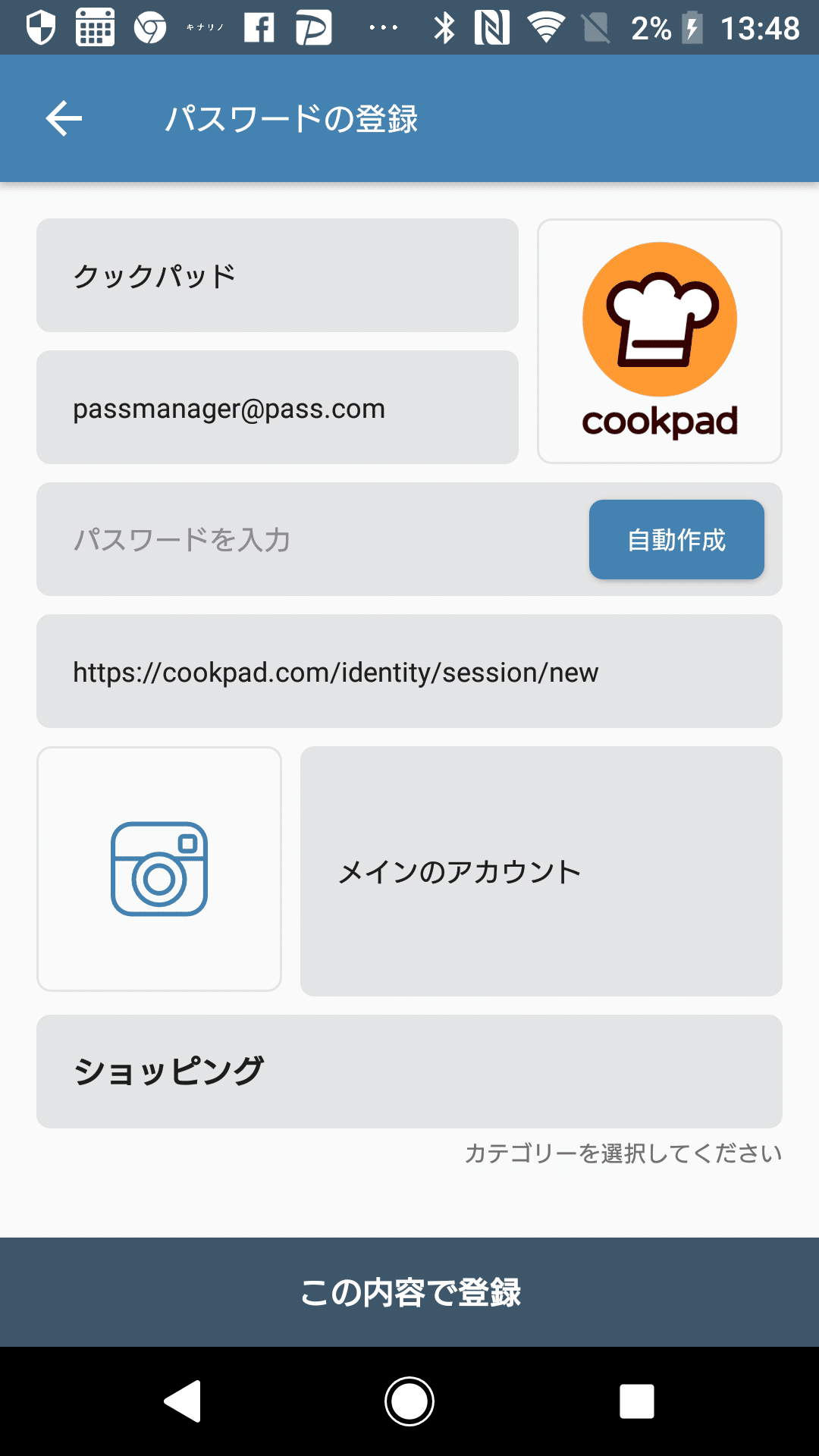This screenshot has width=819, height=1456.
Task: Tap the cookpad logo tile
Action: (x=660, y=341)
